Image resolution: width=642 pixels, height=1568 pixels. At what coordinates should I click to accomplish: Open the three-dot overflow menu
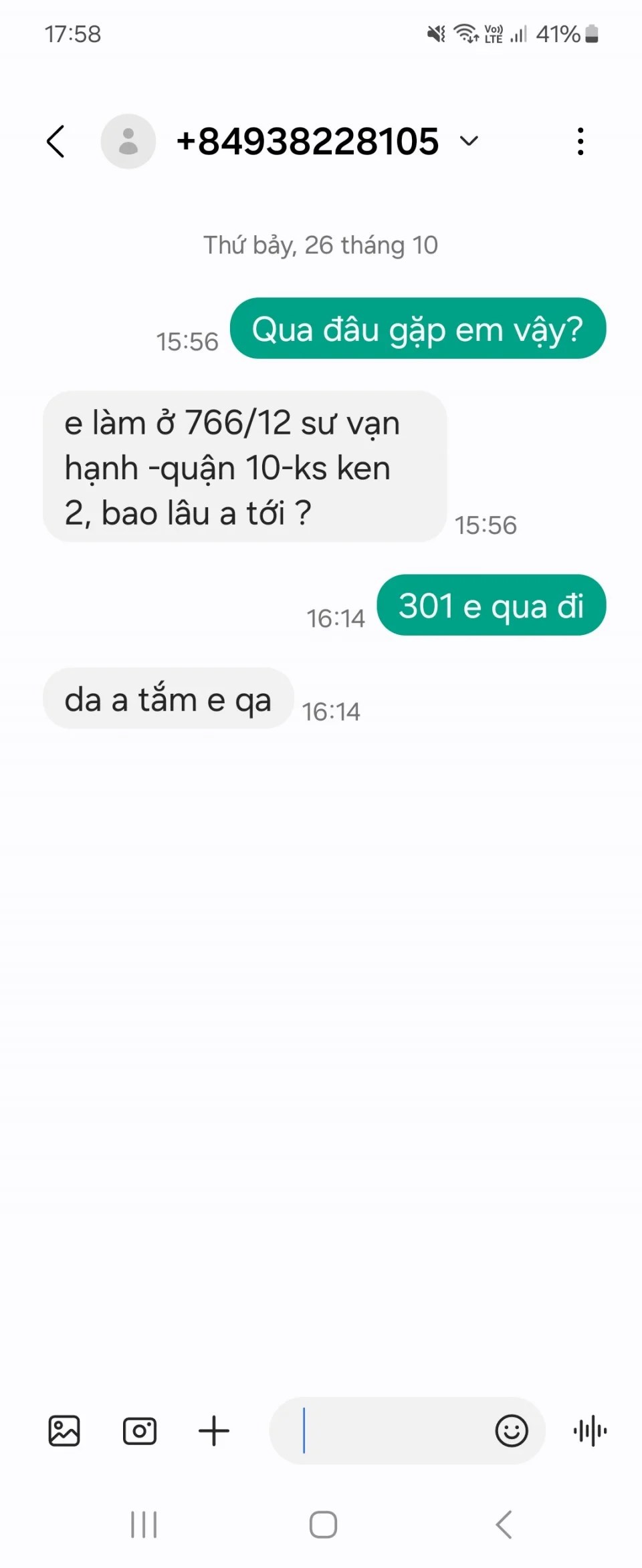pos(580,142)
